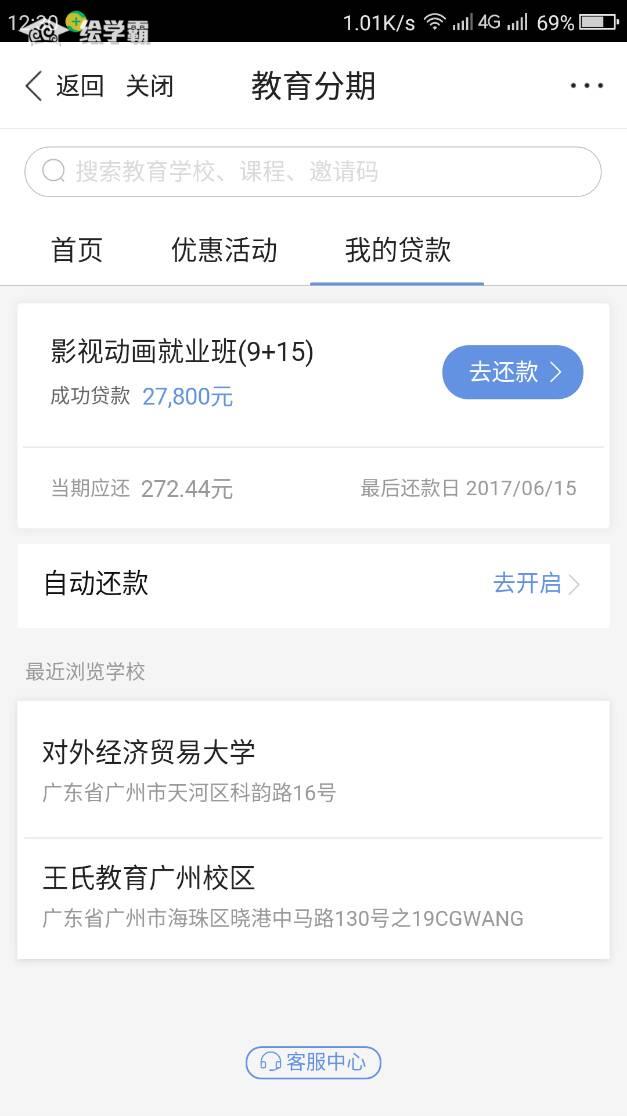This screenshot has height=1116, width=627.
Task: Open 对外经济贸易大学 school entry
Action: pos(312,769)
